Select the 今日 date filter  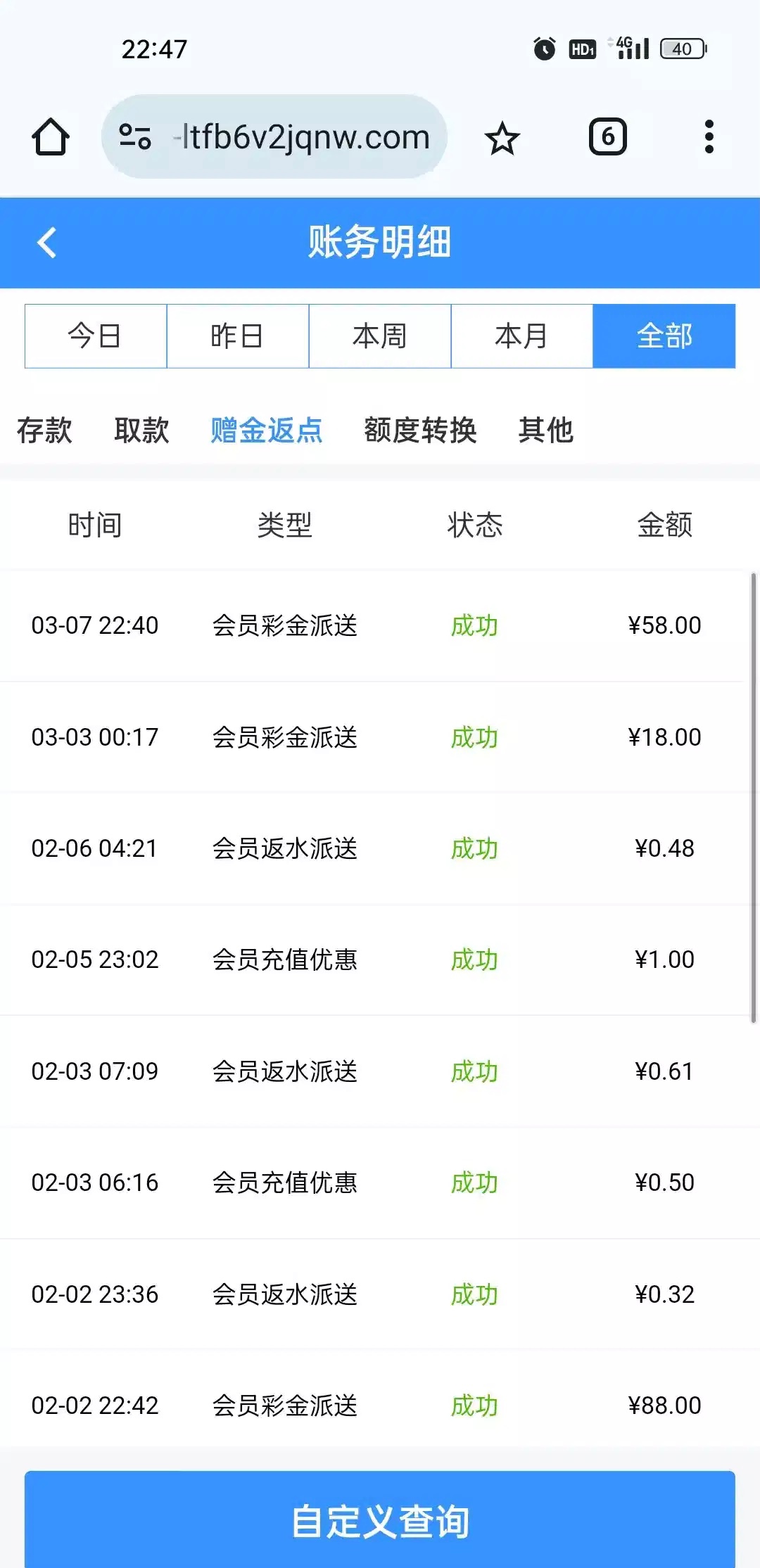pyautogui.click(x=96, y=336)
